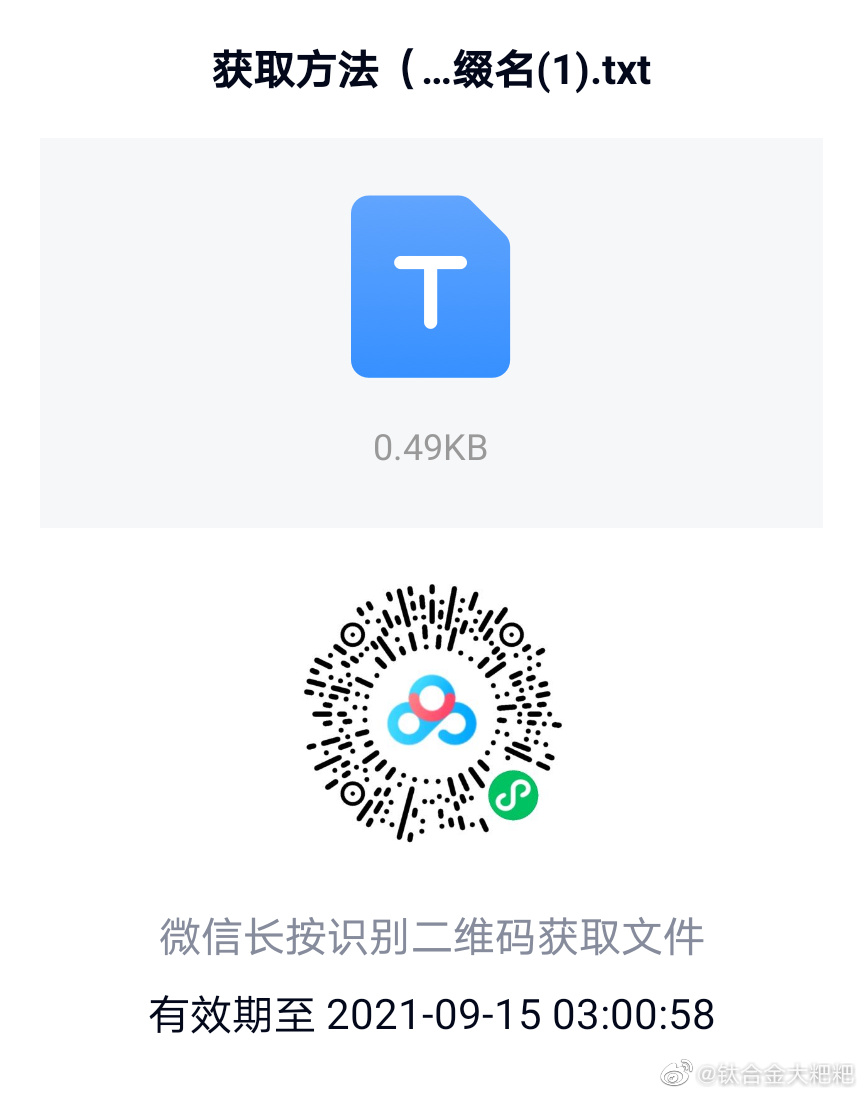Screen dimensions: 864x1095
Task: Click the gray file preview card
Action: 430,330
